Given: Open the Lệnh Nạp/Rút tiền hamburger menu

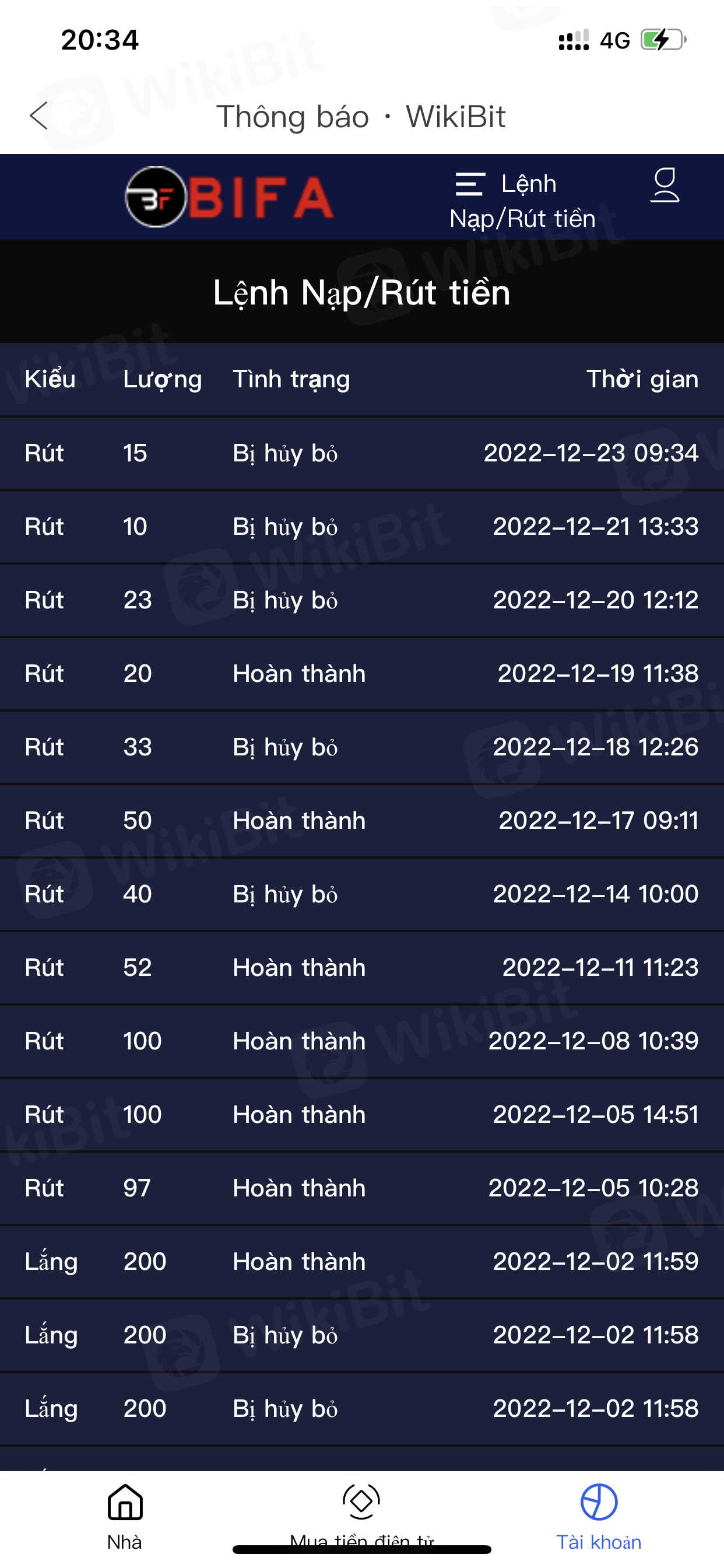Looking at the screenshot, I should click(x=470, y=184).
